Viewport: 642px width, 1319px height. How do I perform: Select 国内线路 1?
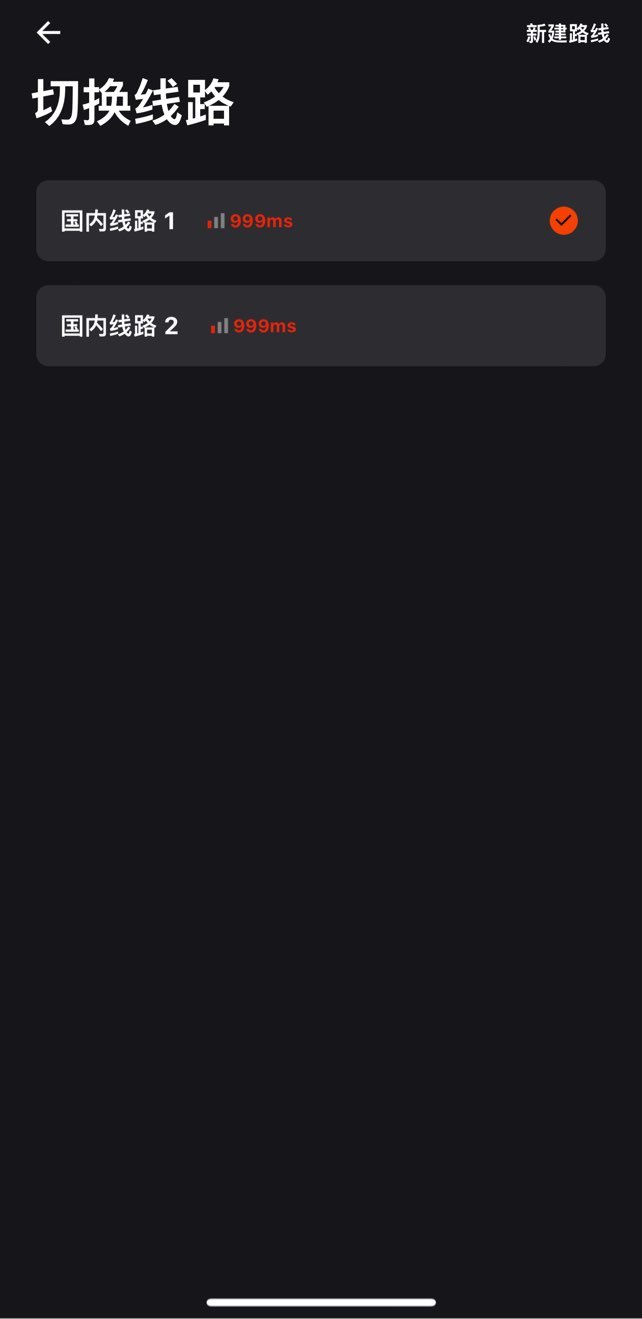[321, 221]
